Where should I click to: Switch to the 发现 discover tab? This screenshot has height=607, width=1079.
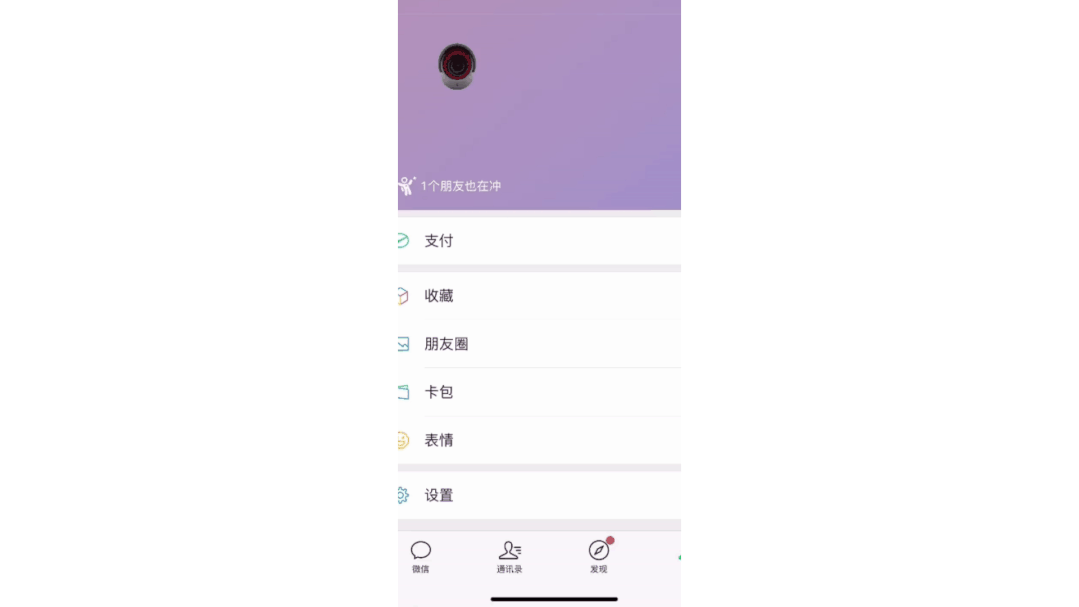coord(599,557)
